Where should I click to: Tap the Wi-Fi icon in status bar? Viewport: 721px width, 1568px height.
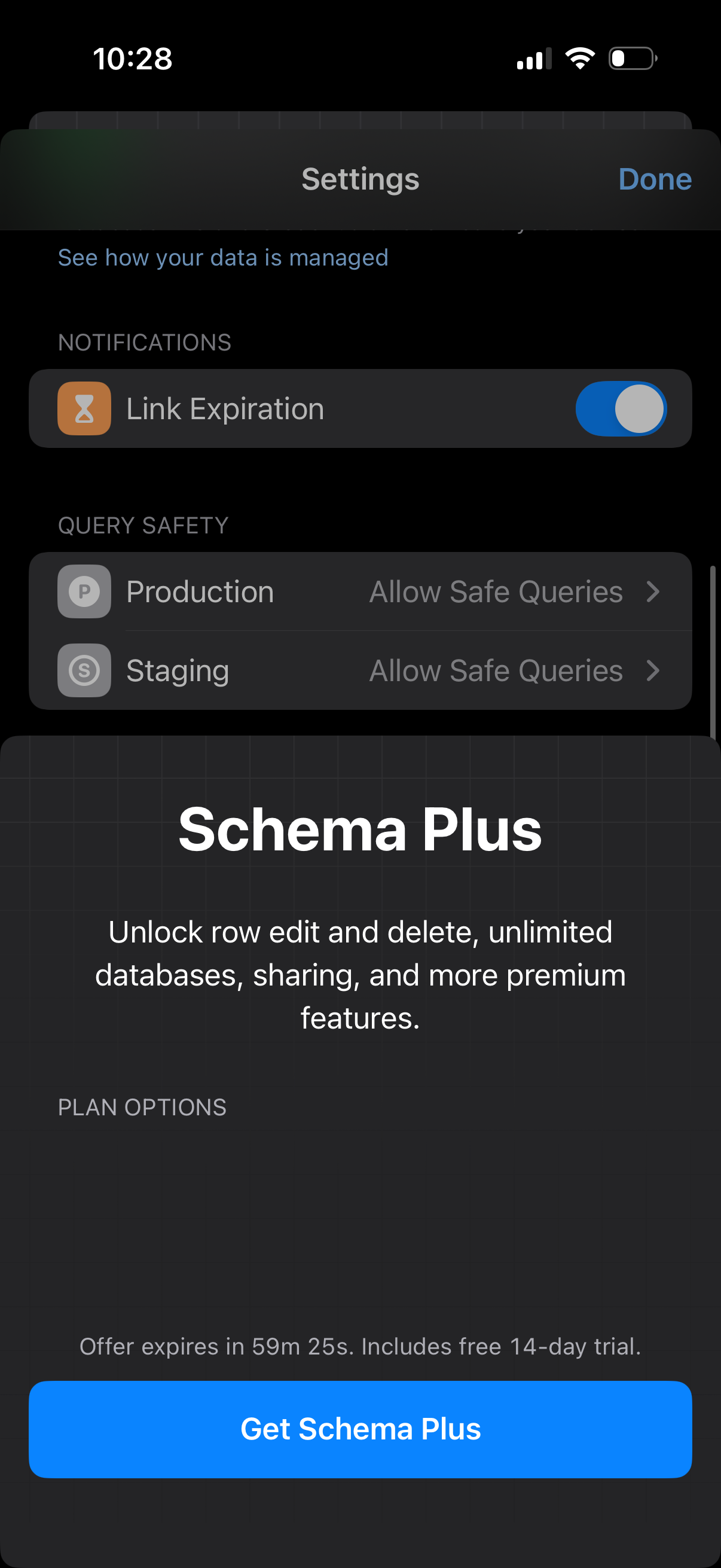click(579, 58)
